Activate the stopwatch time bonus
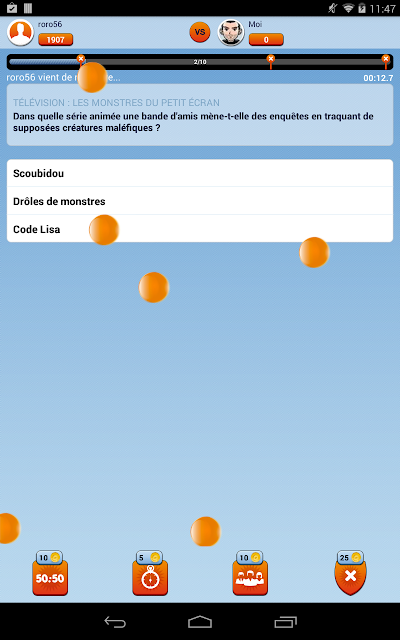 pos(150,573)
